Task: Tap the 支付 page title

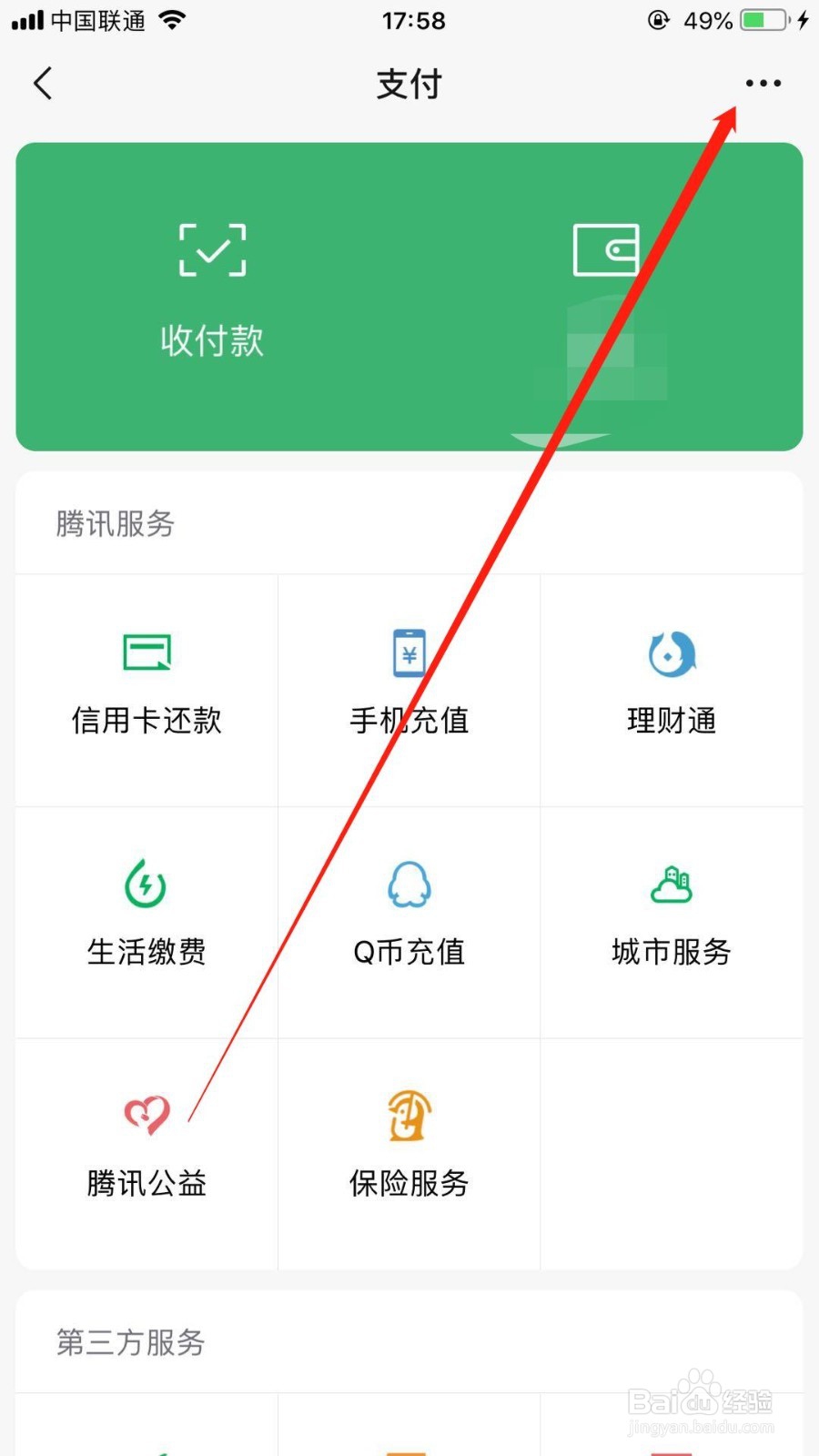Action: [x=409, y=84]
